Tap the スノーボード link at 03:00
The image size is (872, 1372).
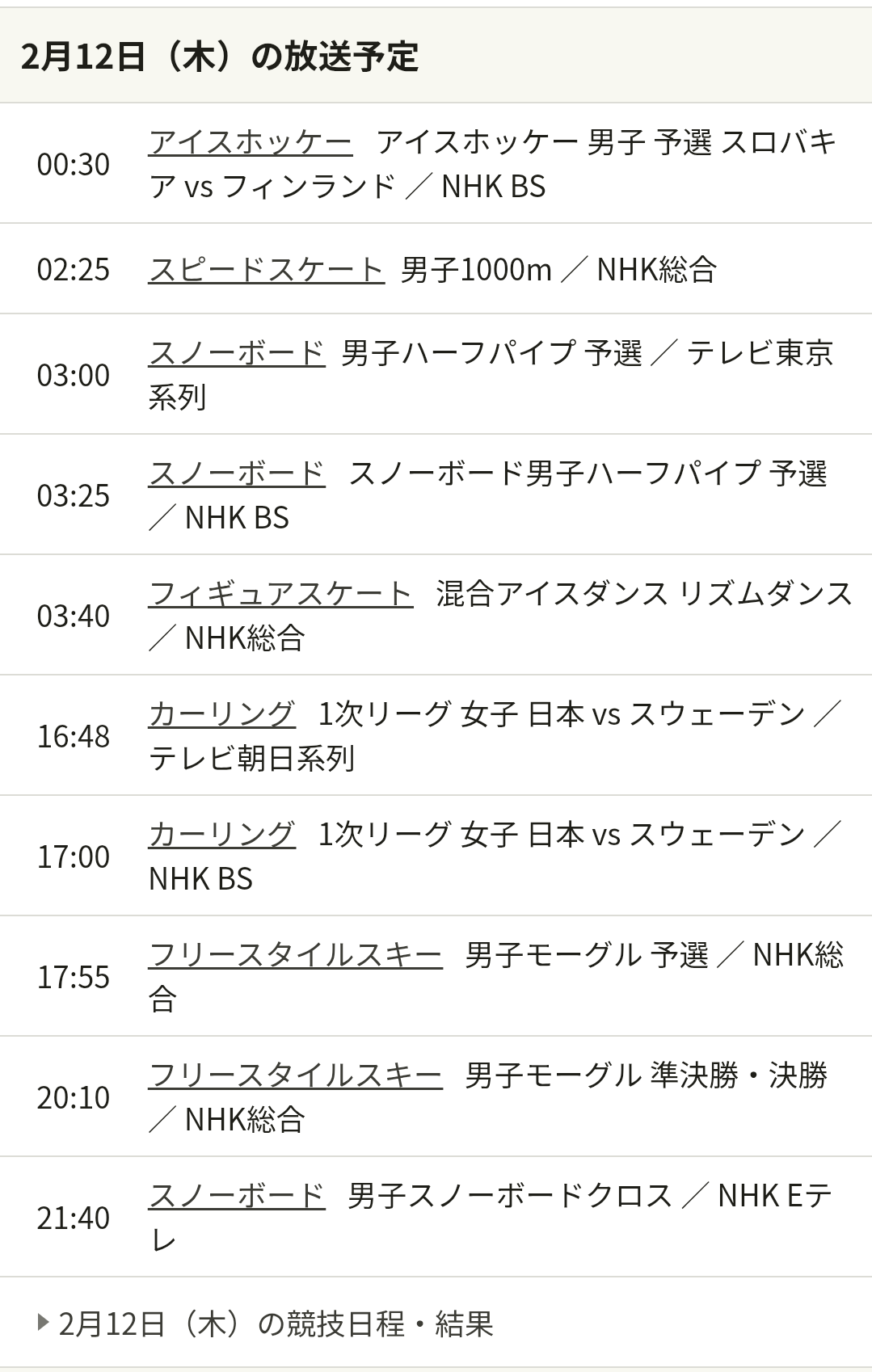click(237, 354)
